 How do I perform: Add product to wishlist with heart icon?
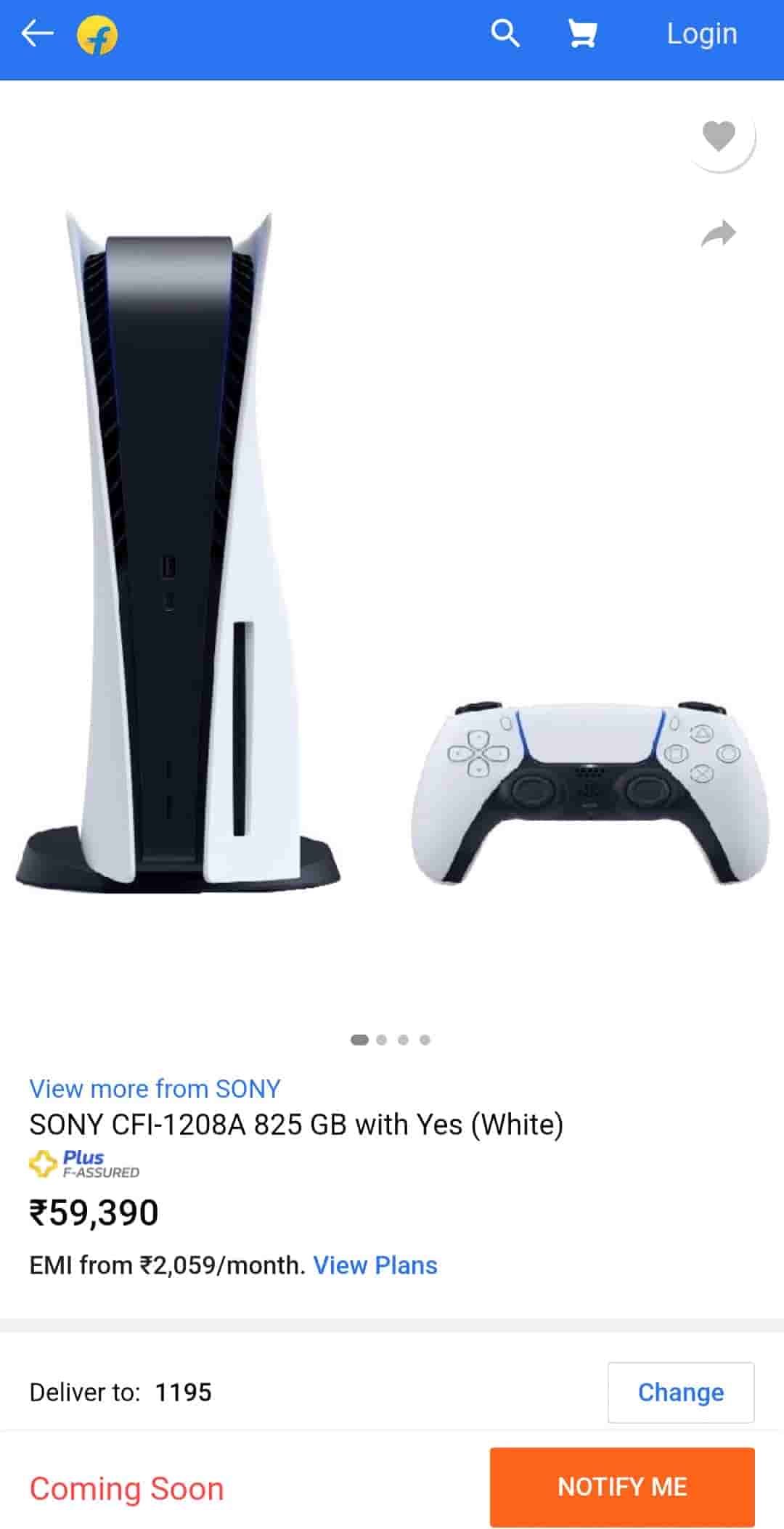[719, 136]
